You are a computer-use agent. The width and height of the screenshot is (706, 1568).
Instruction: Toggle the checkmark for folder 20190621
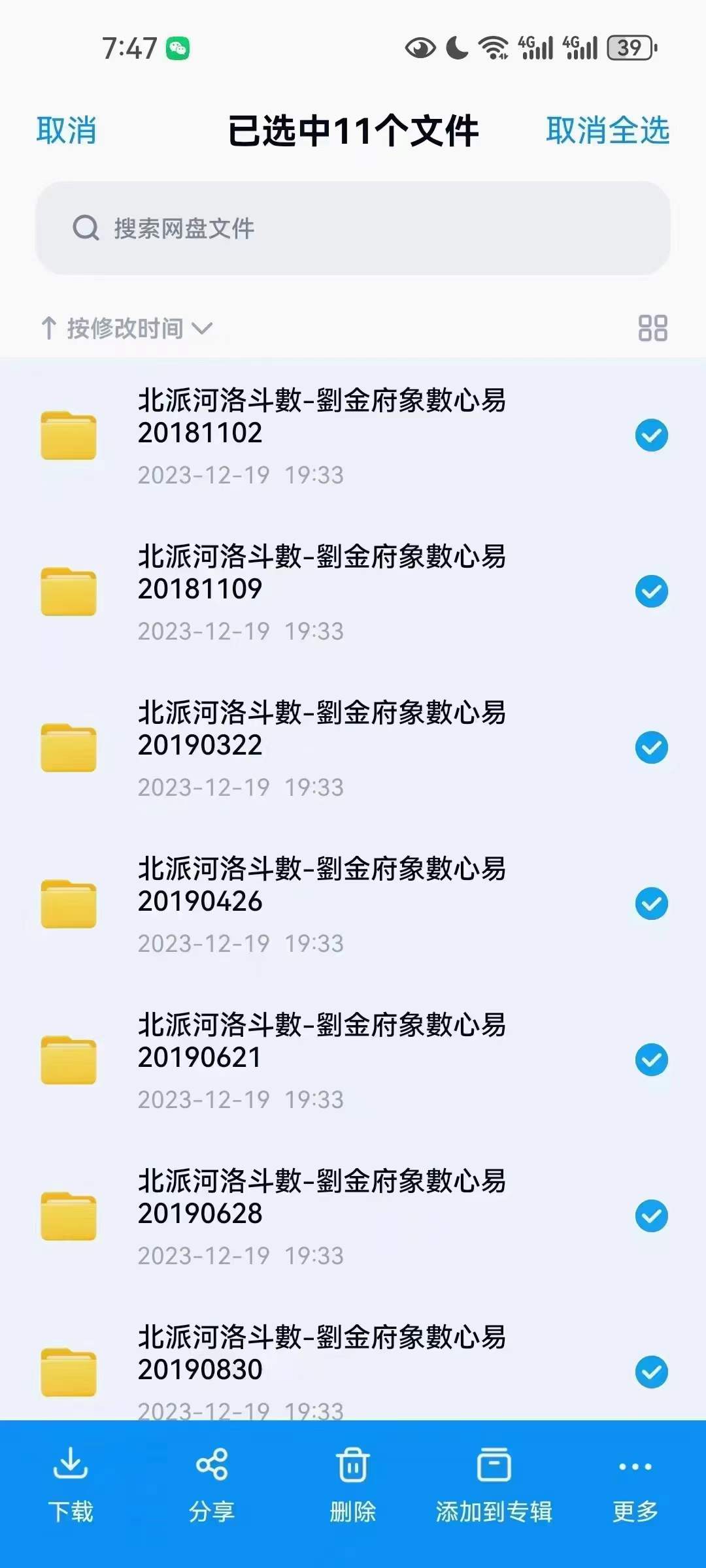(652, 1060)
